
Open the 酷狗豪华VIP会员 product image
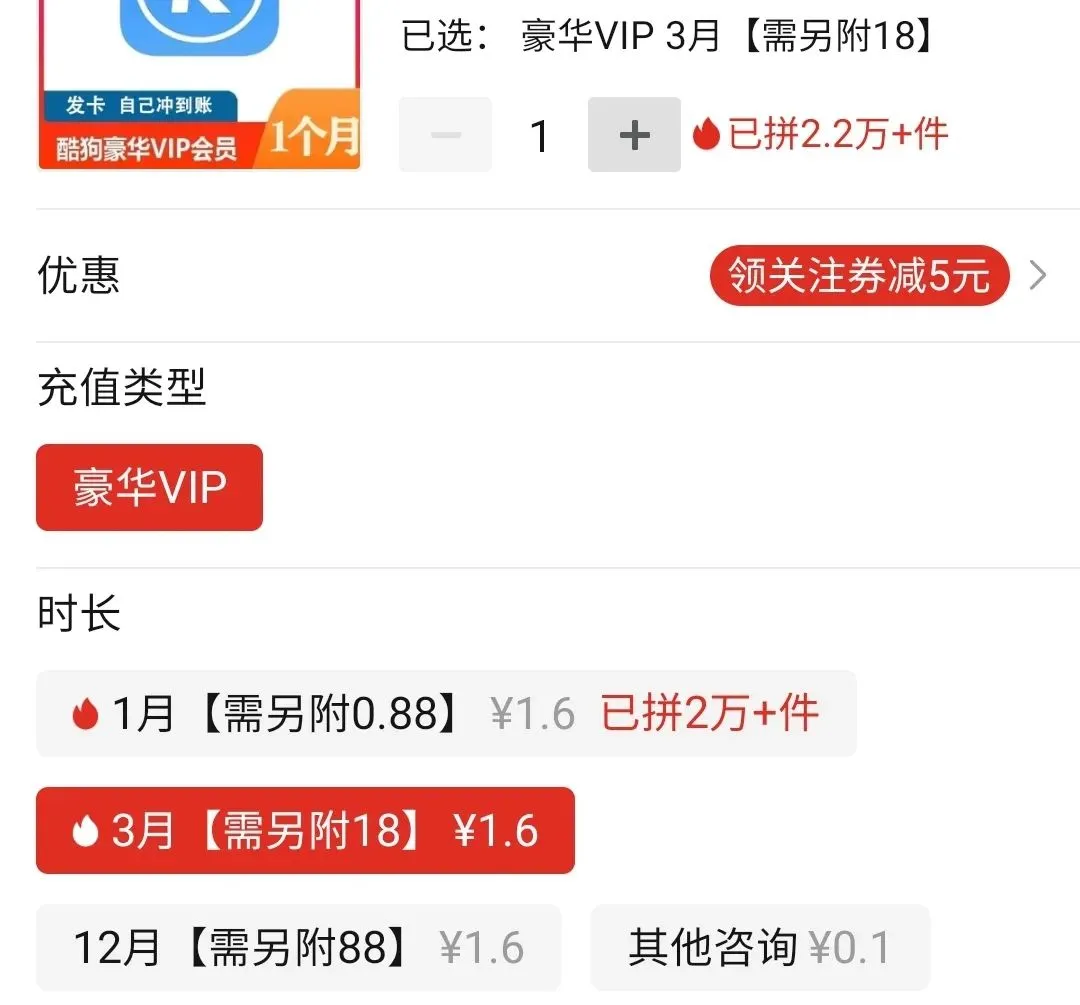200,85
